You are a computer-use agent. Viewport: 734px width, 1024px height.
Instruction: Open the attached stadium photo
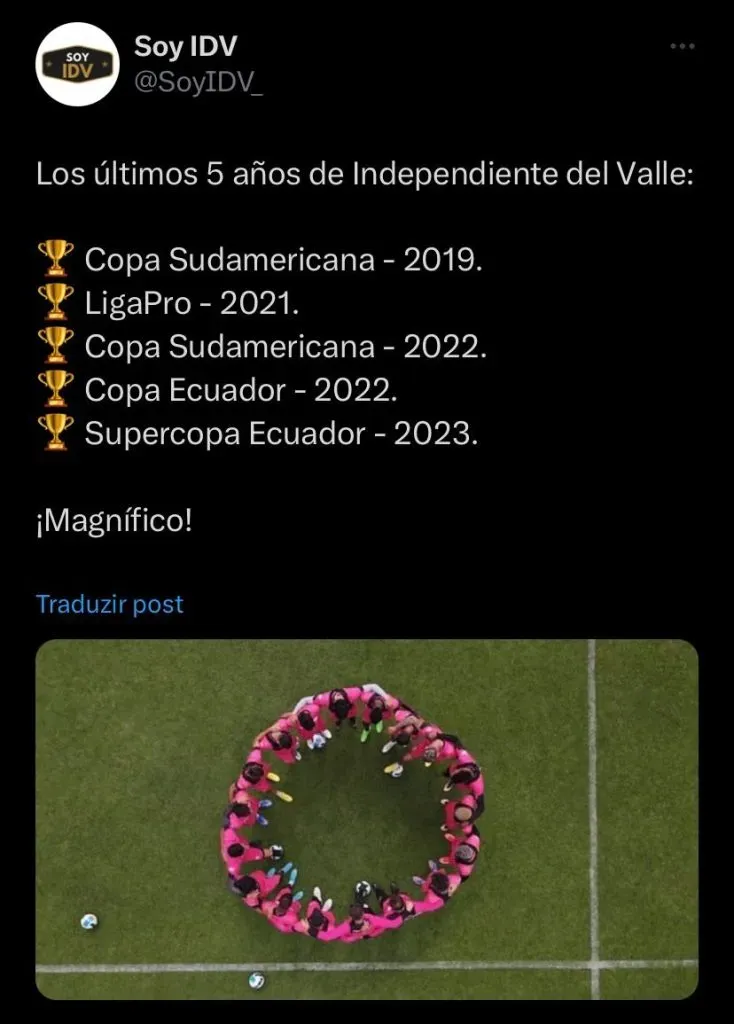click(366, 818)
